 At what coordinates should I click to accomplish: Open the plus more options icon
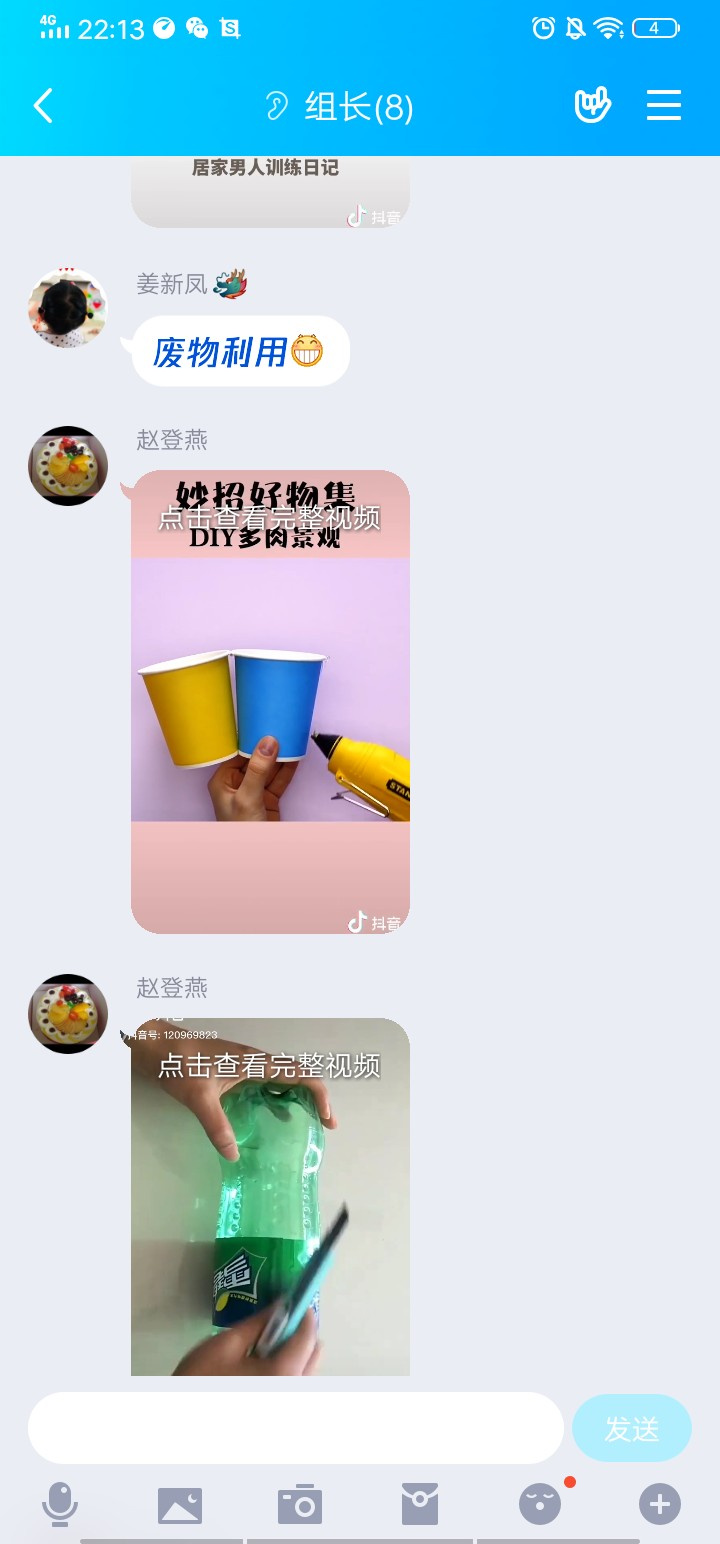660,1504
